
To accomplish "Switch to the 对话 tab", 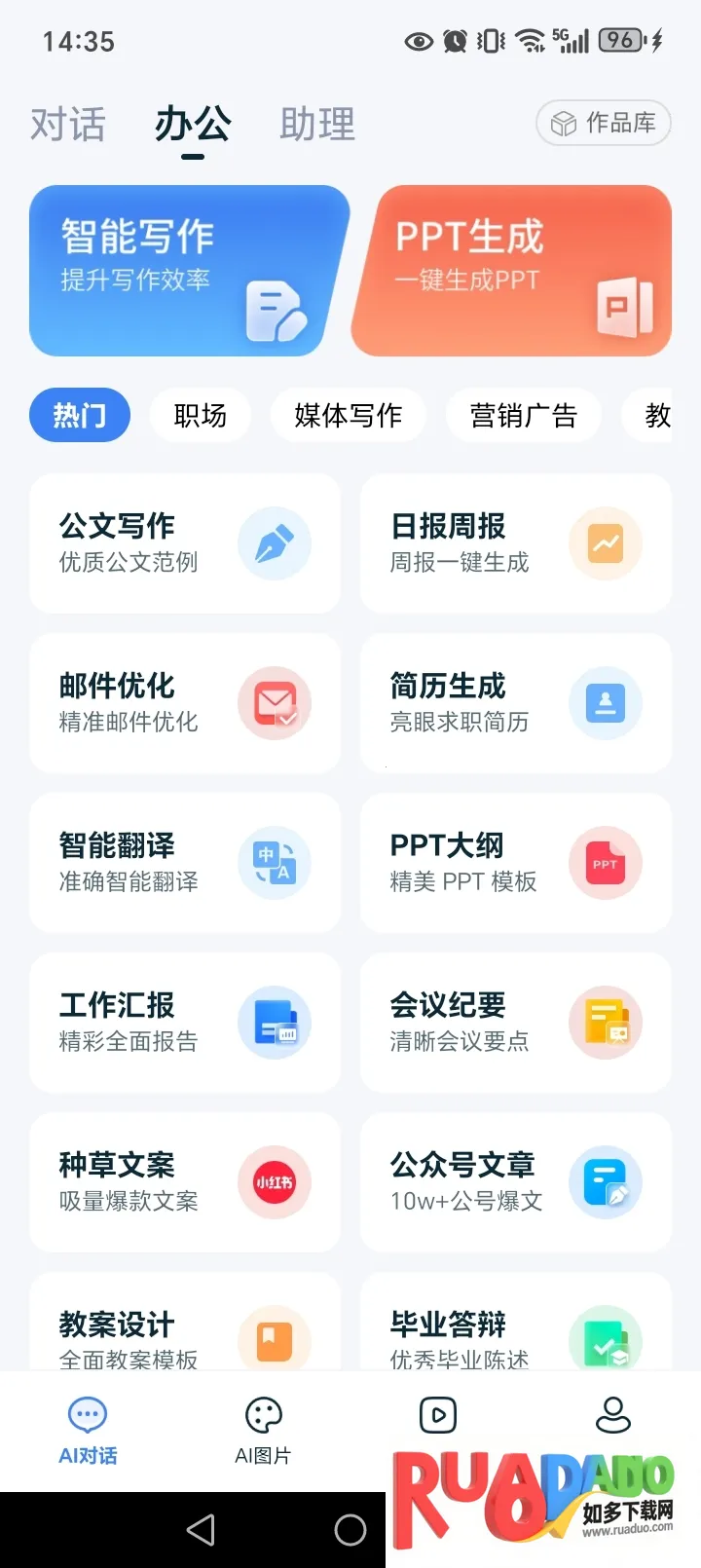I will click(67, 125).
